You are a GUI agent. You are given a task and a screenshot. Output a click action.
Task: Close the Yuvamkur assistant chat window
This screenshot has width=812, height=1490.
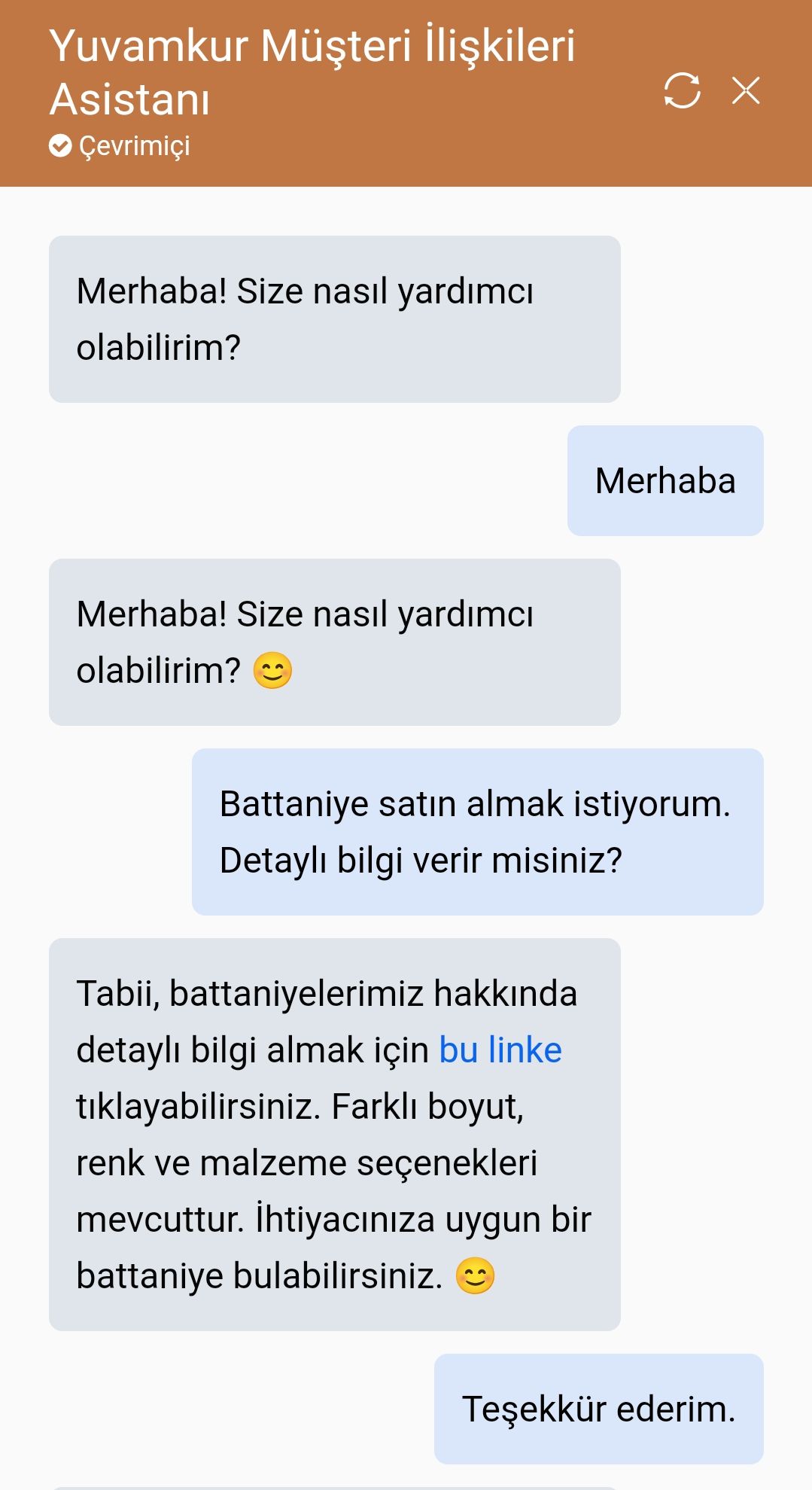point(746,91)
